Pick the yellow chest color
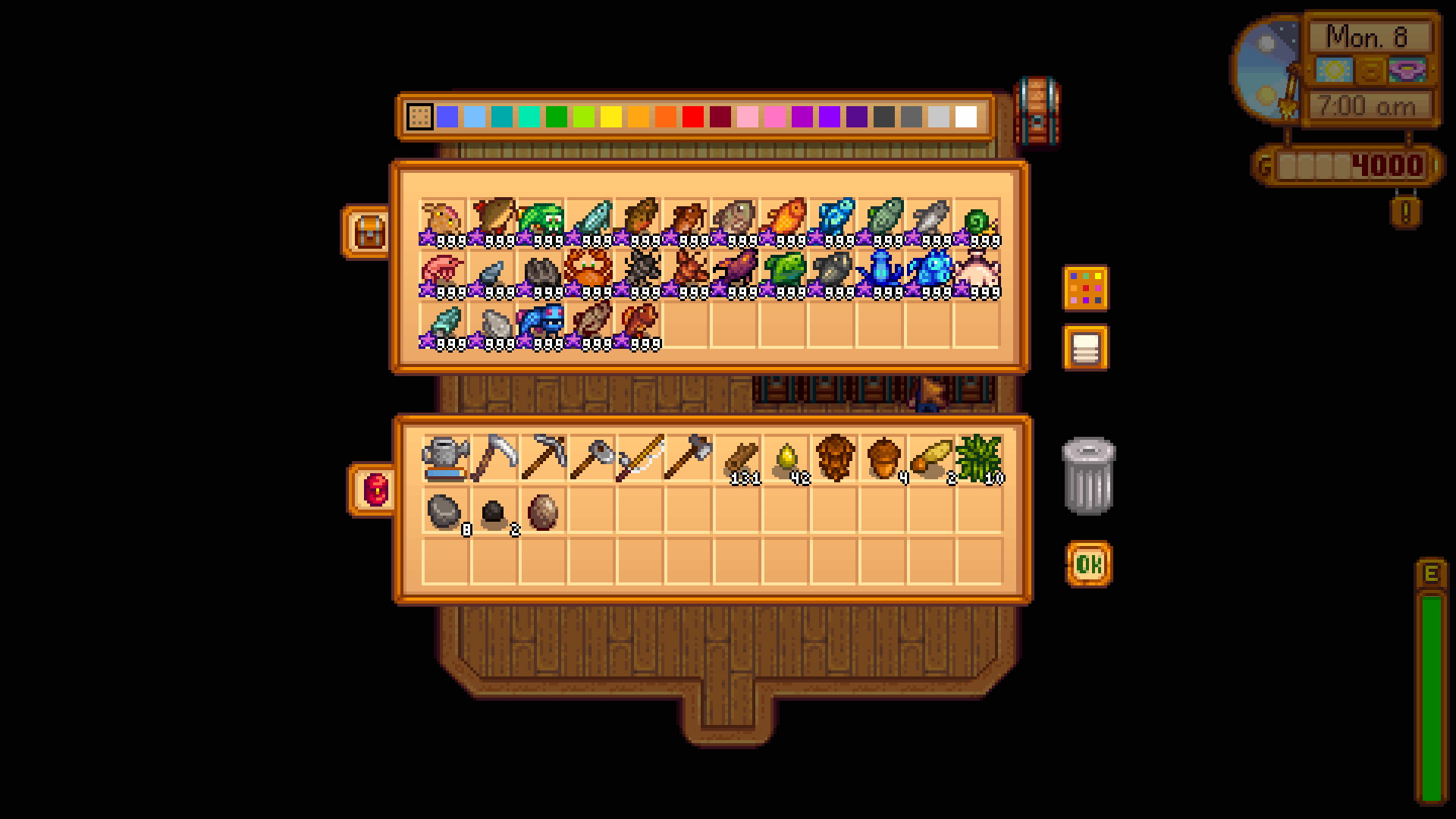1456x819 pixels. (x=610, y=117)
